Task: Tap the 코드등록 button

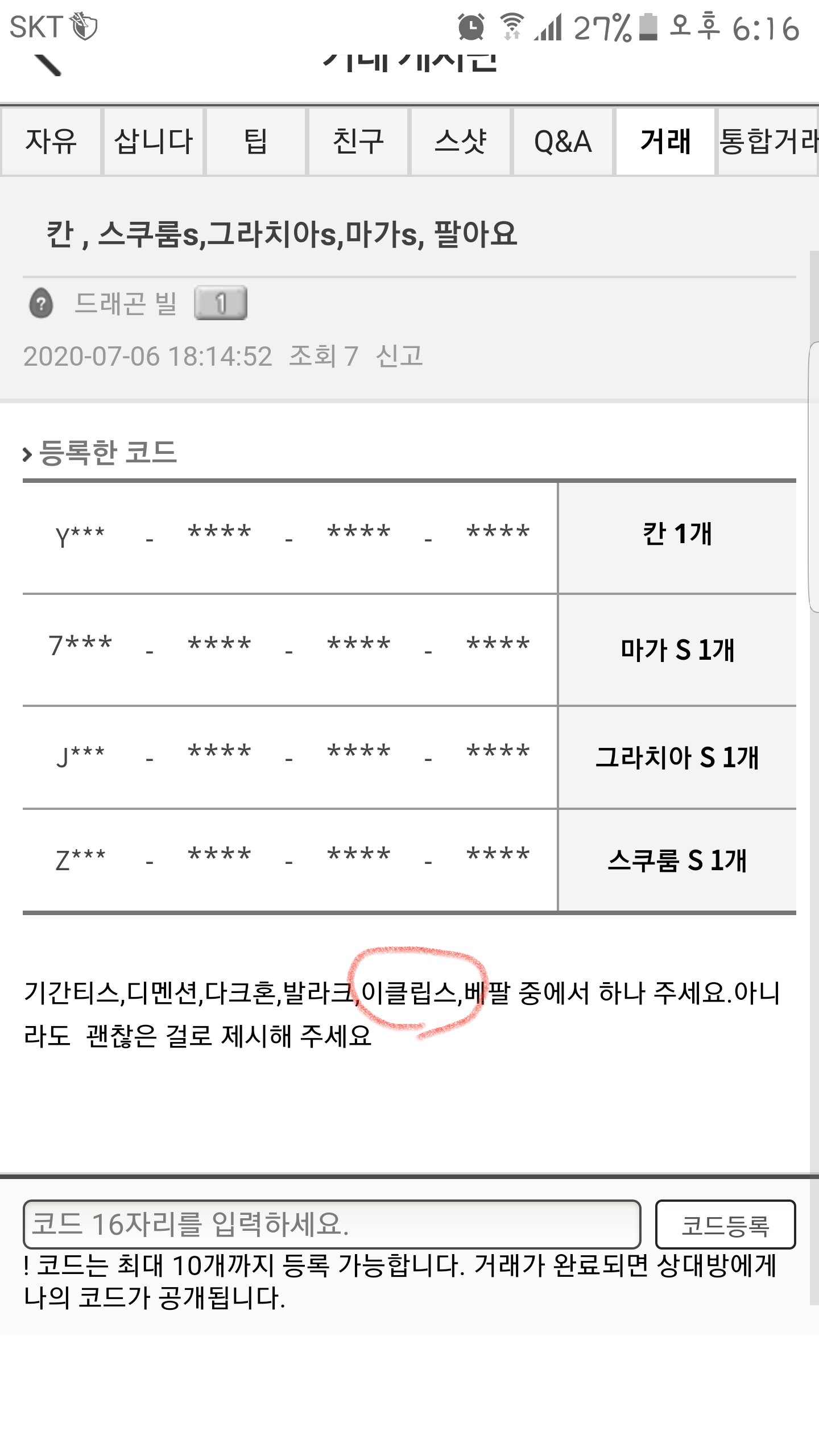Action: 725,1224
